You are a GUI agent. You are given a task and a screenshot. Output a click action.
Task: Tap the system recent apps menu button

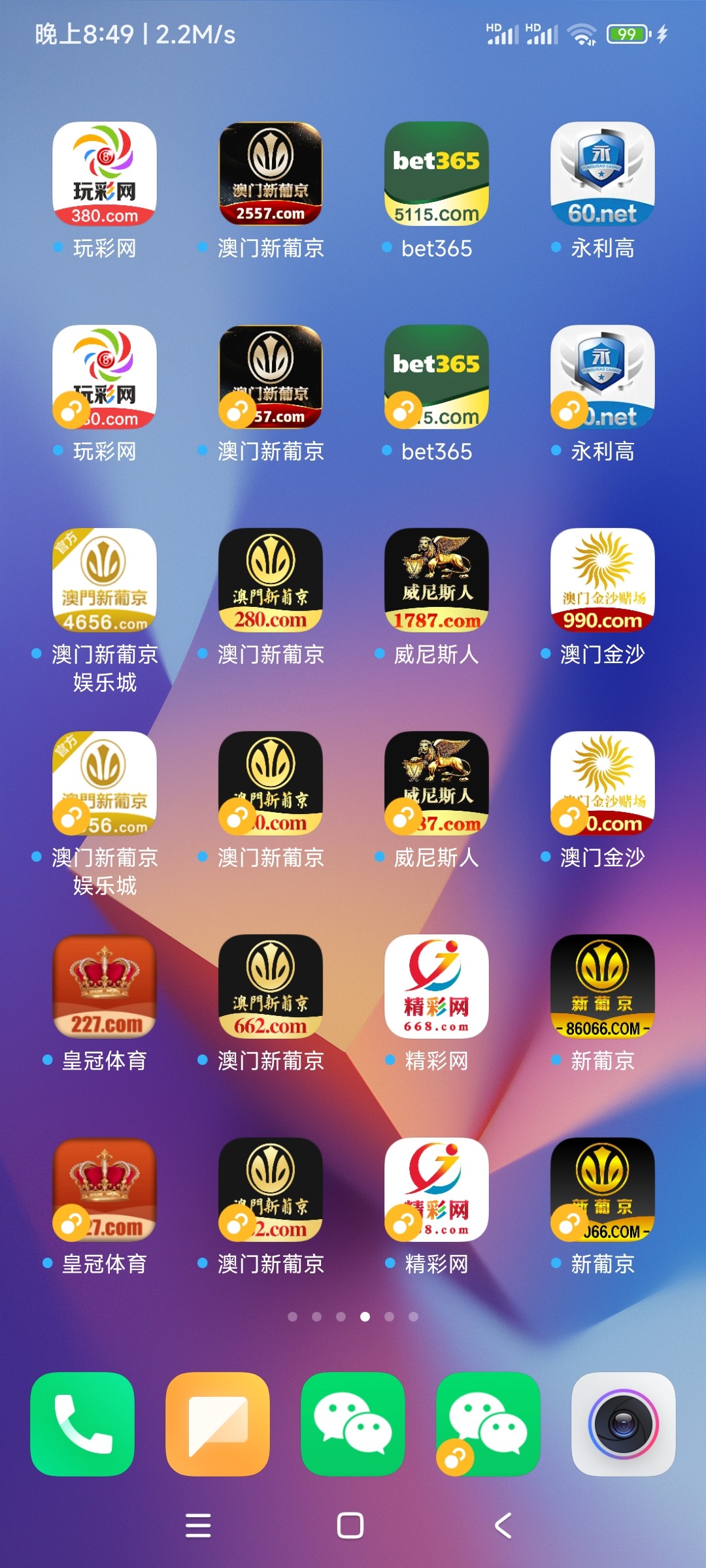198,1526
